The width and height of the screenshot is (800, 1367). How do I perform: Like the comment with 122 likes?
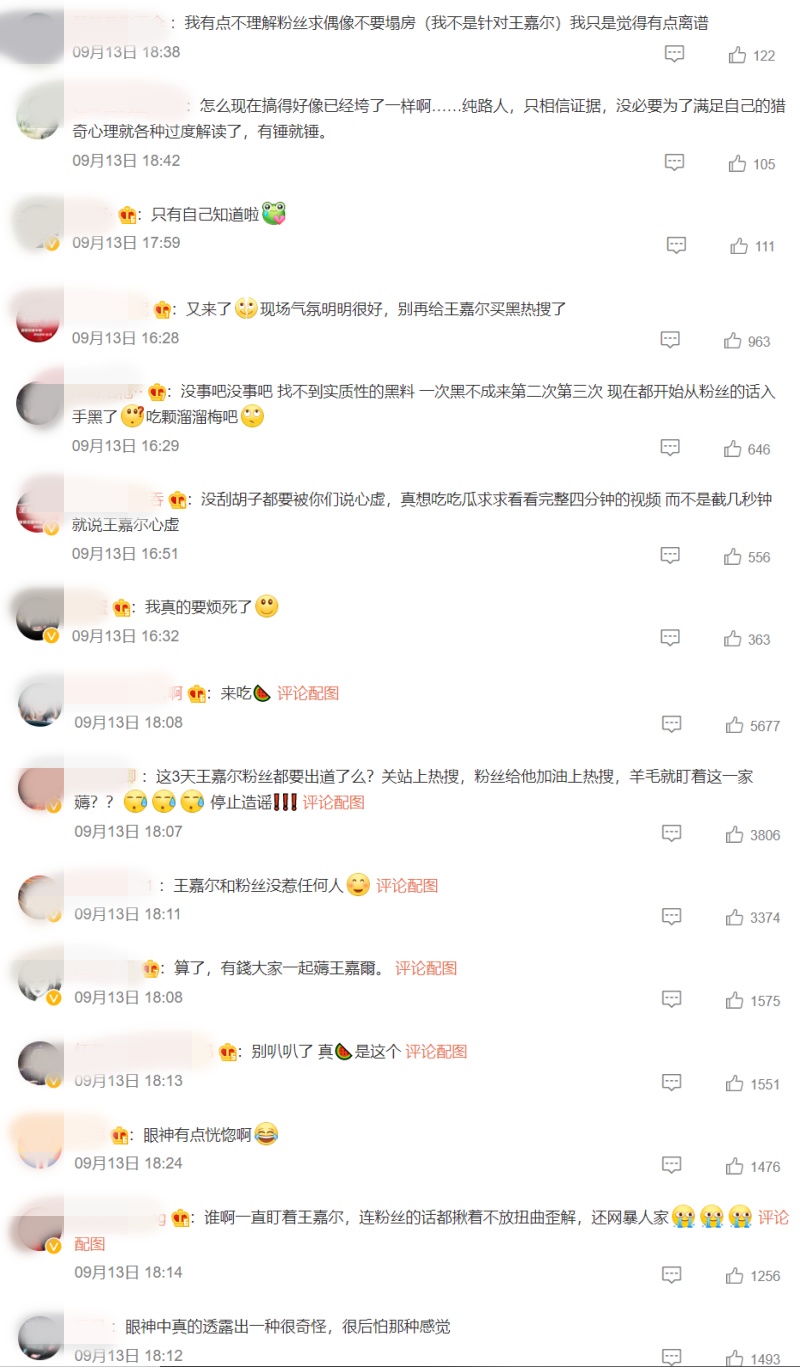pyautogui.click(x=738, y=55)
